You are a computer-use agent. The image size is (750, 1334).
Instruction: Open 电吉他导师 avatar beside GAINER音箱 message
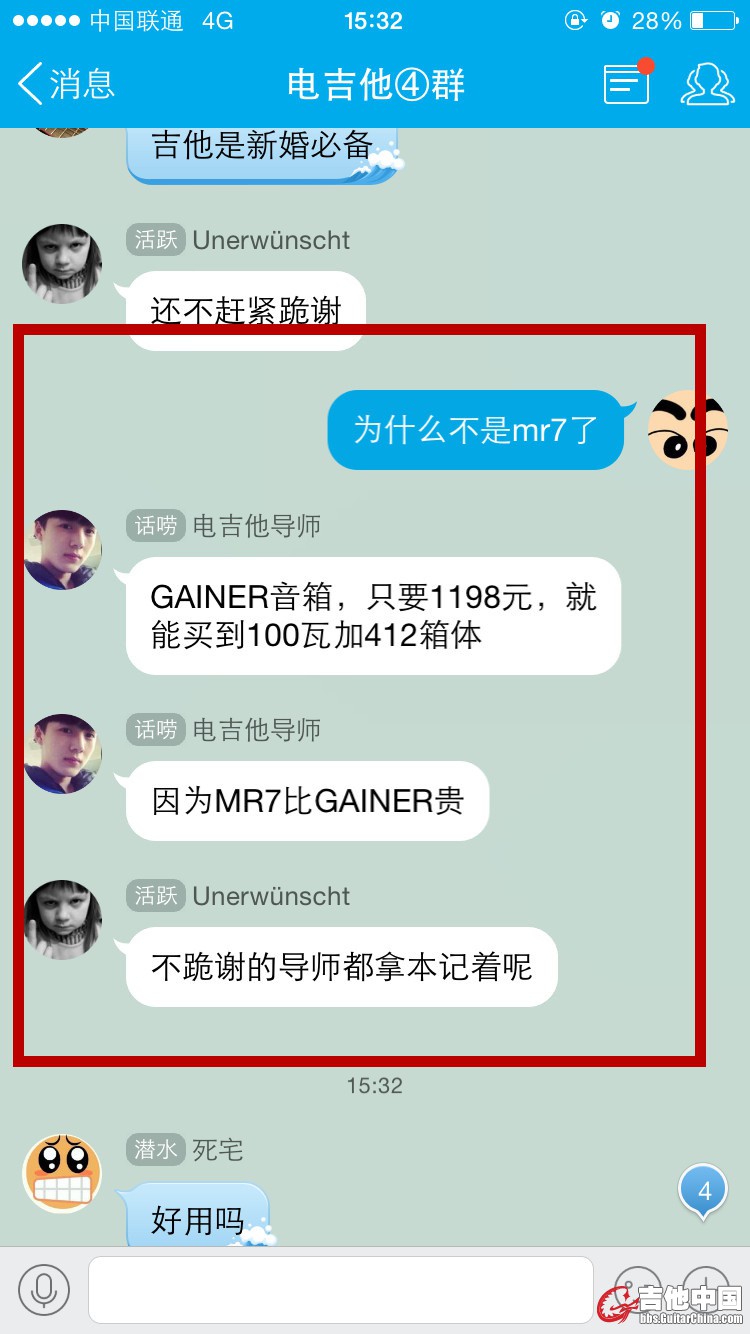(x=62, y=550)
